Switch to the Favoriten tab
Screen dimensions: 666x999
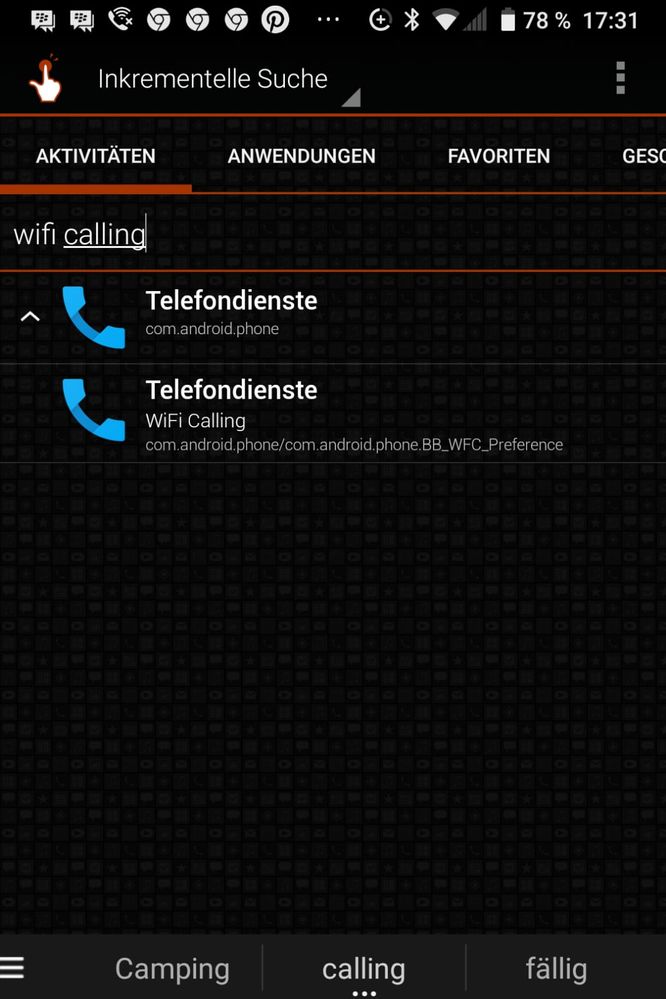pyautogui.click(x=498, y=156)
